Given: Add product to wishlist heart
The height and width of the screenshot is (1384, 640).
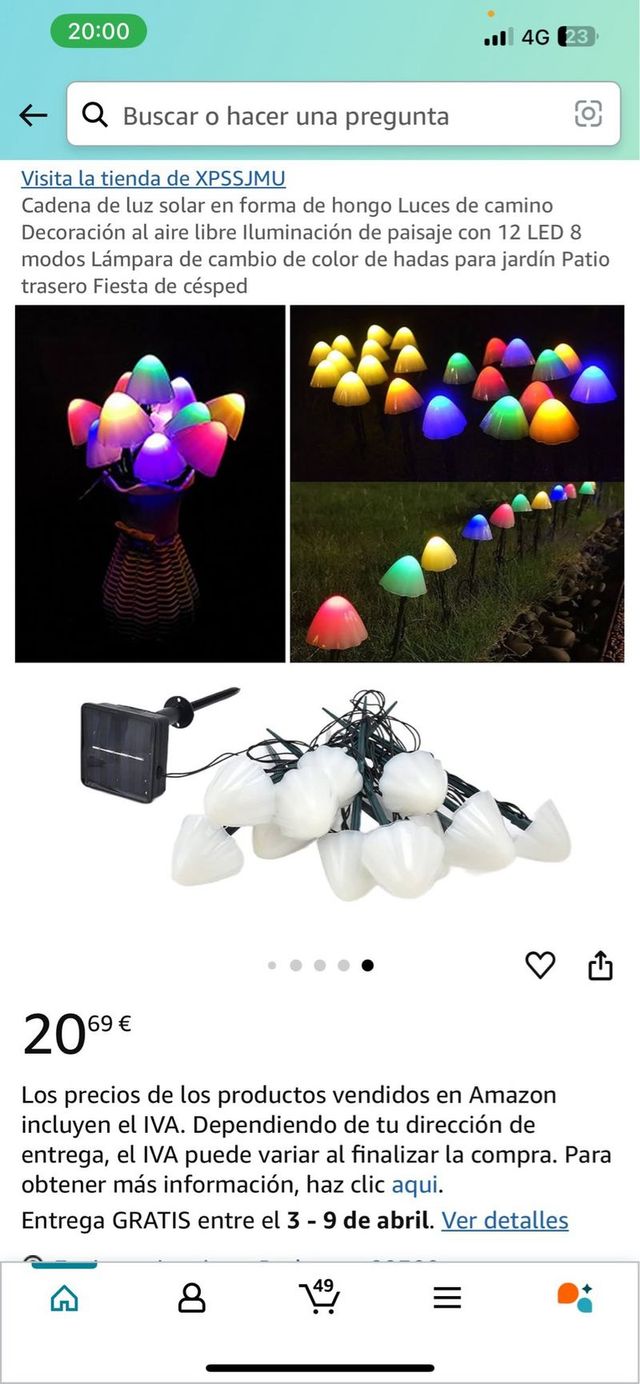Looking at the screenshot, I should pos(540,965).
